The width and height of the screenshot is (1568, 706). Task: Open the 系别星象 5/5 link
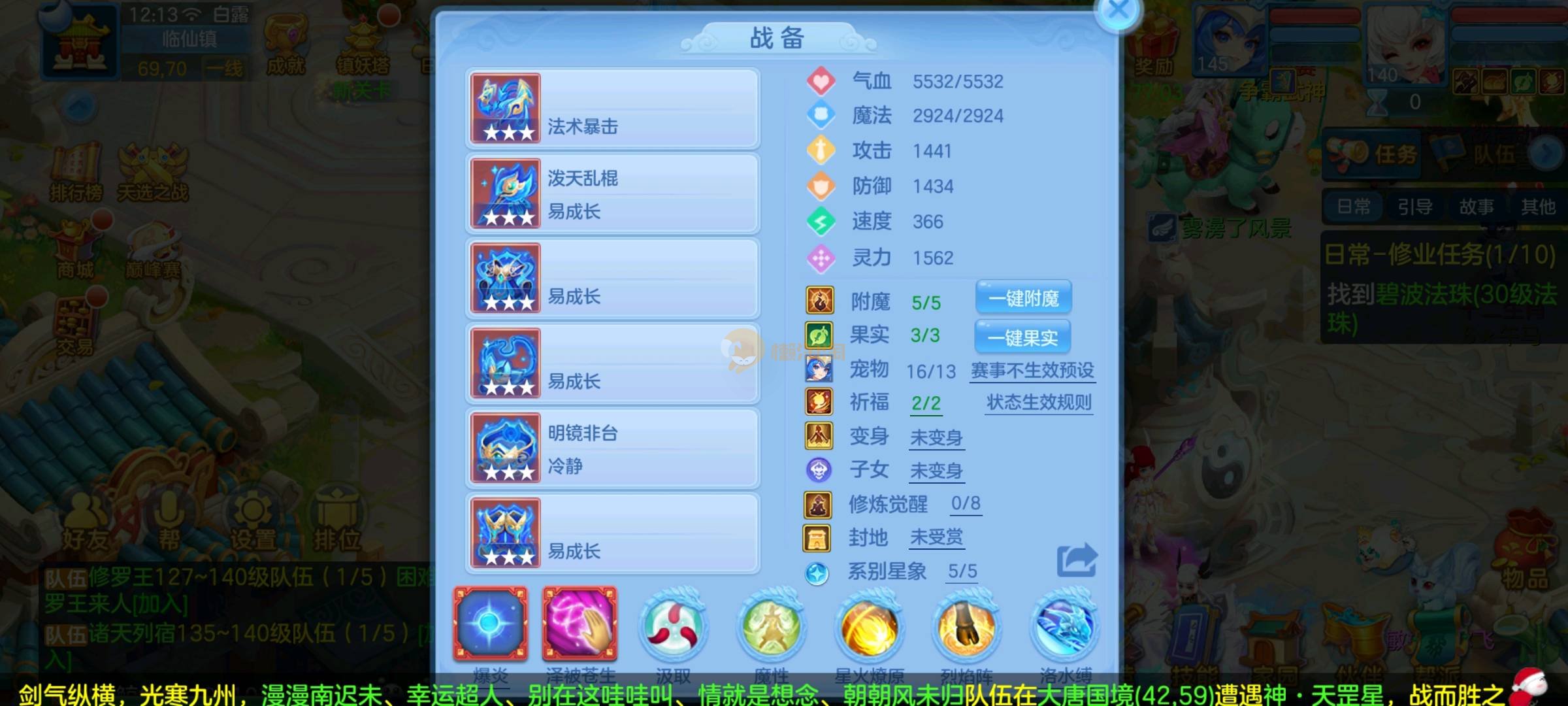[x=962, y=571]
